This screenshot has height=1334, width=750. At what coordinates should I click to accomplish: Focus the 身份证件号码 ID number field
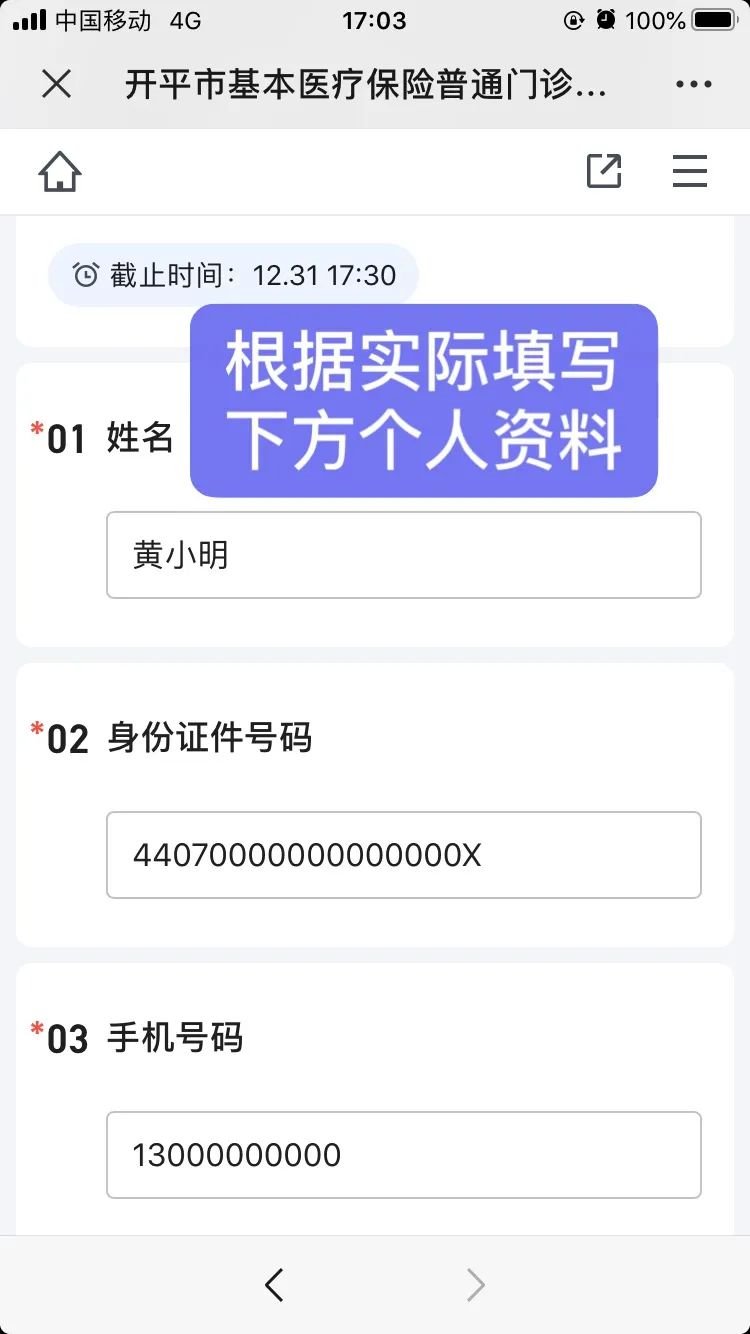403,855
